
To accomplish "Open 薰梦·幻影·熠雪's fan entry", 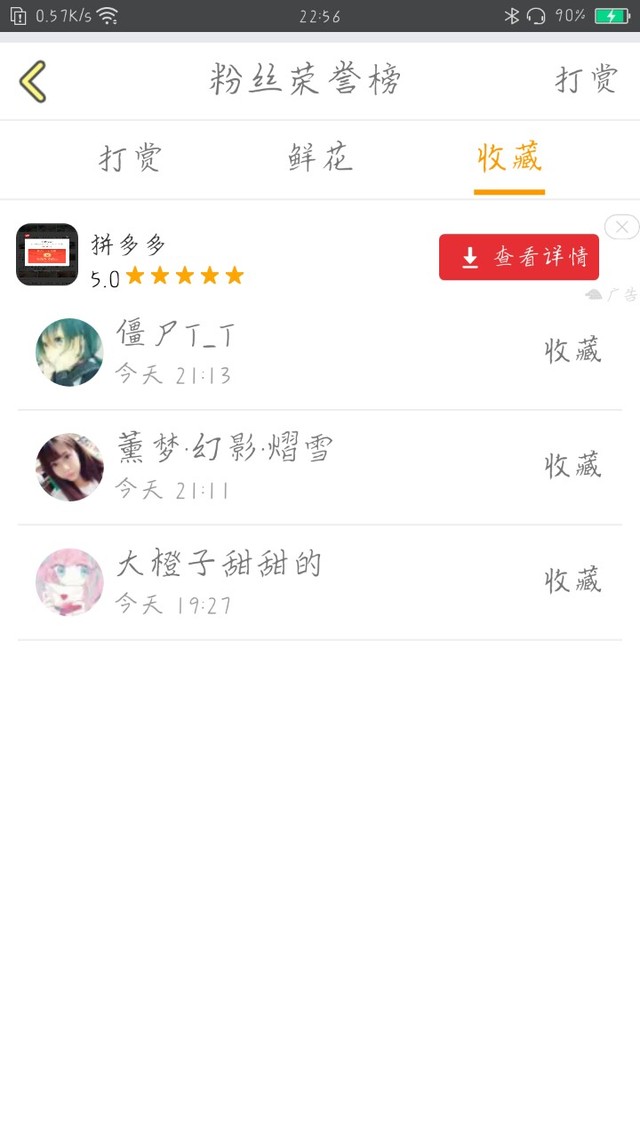I will (x=320, y=467).
